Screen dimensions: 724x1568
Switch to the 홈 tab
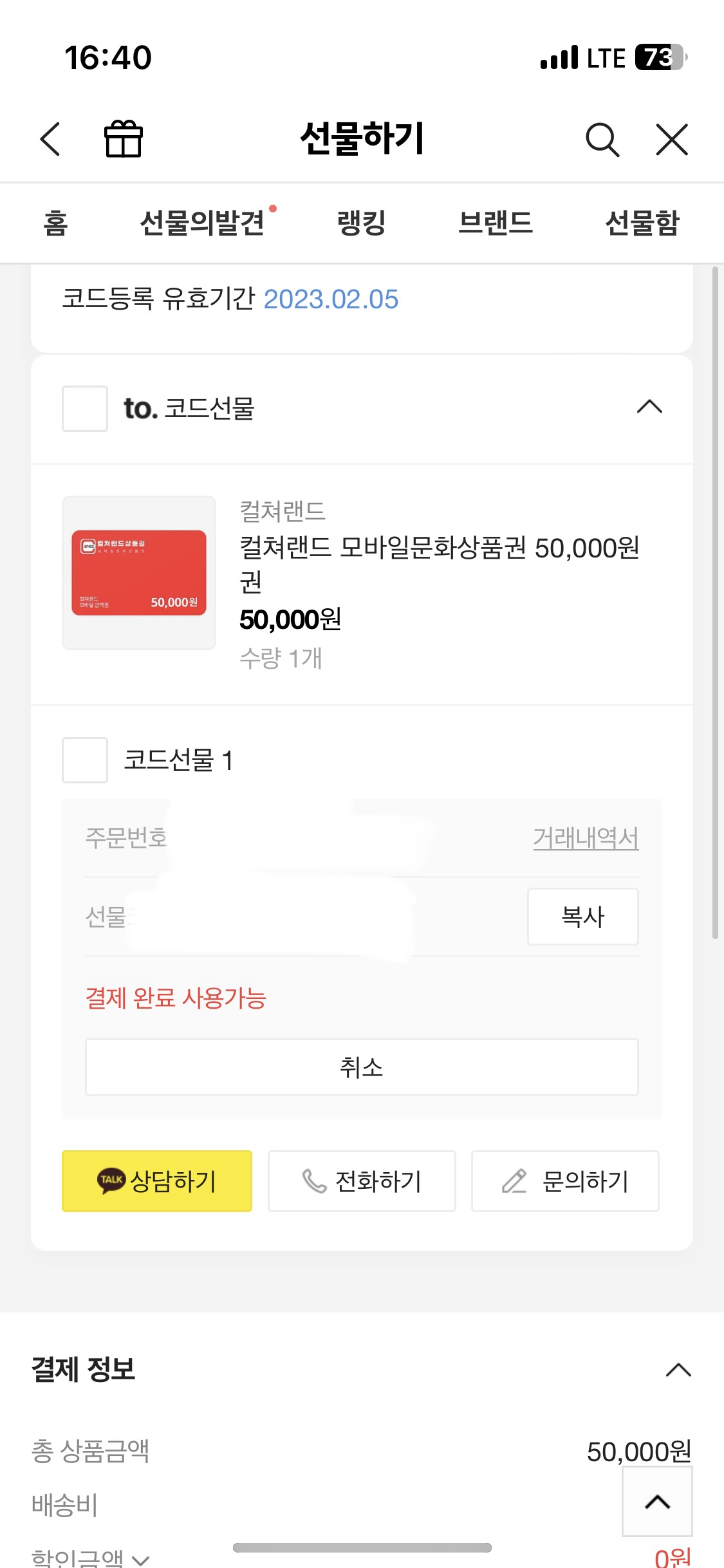click(x=55, y=223)
